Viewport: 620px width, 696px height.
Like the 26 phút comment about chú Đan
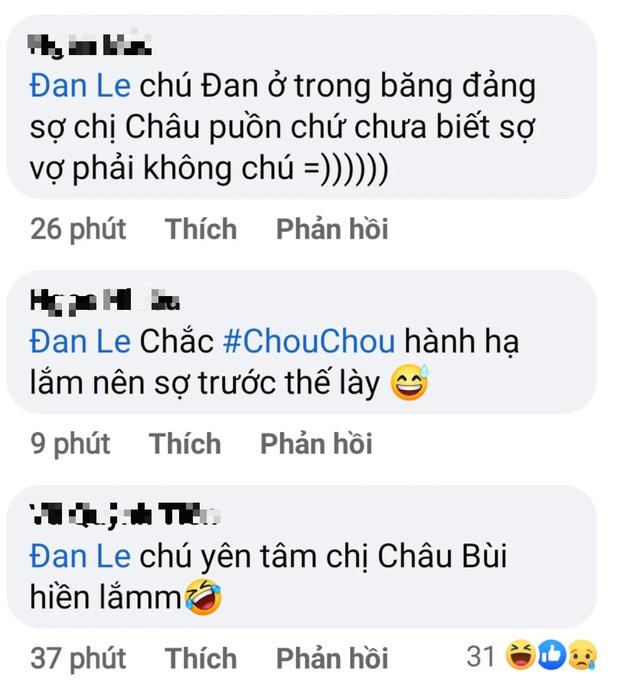coord(201,230)
